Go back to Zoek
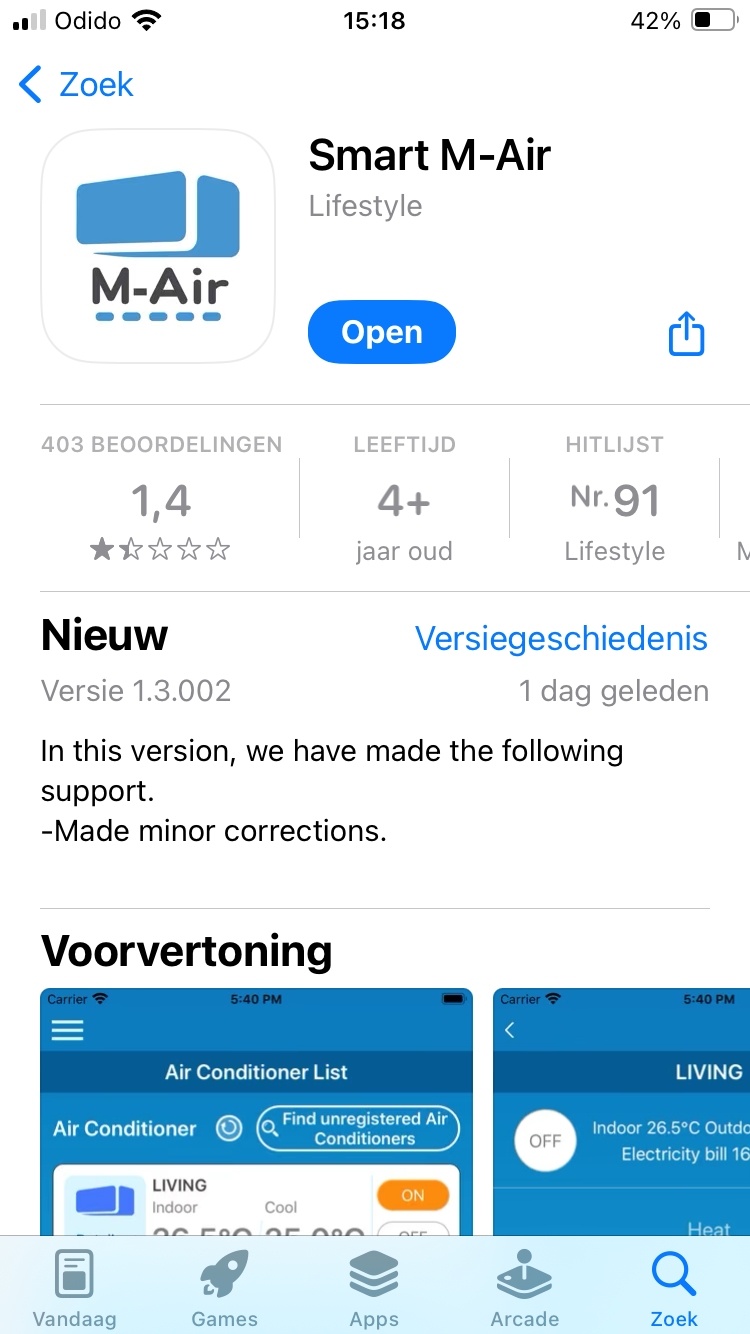 click(x=76, y=85)
